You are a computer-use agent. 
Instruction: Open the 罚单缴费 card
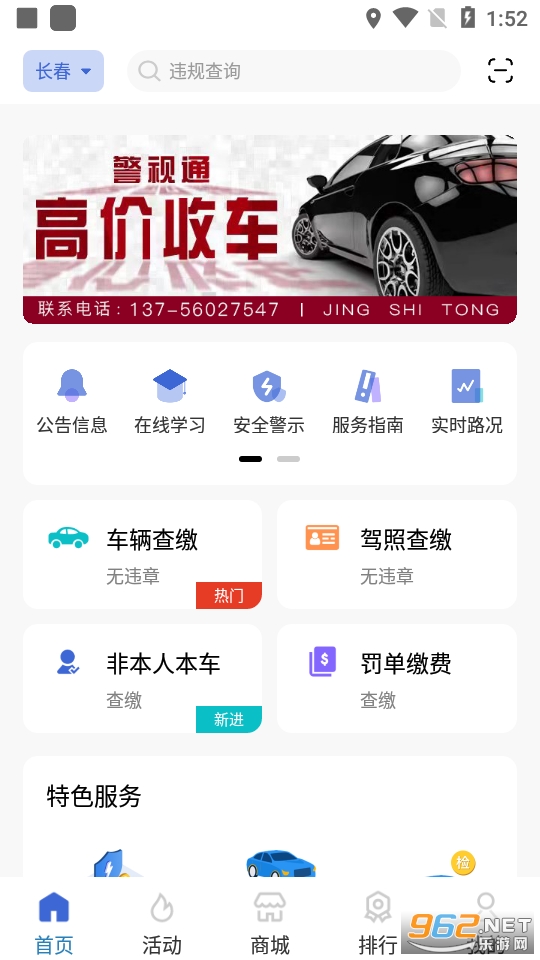397,678
